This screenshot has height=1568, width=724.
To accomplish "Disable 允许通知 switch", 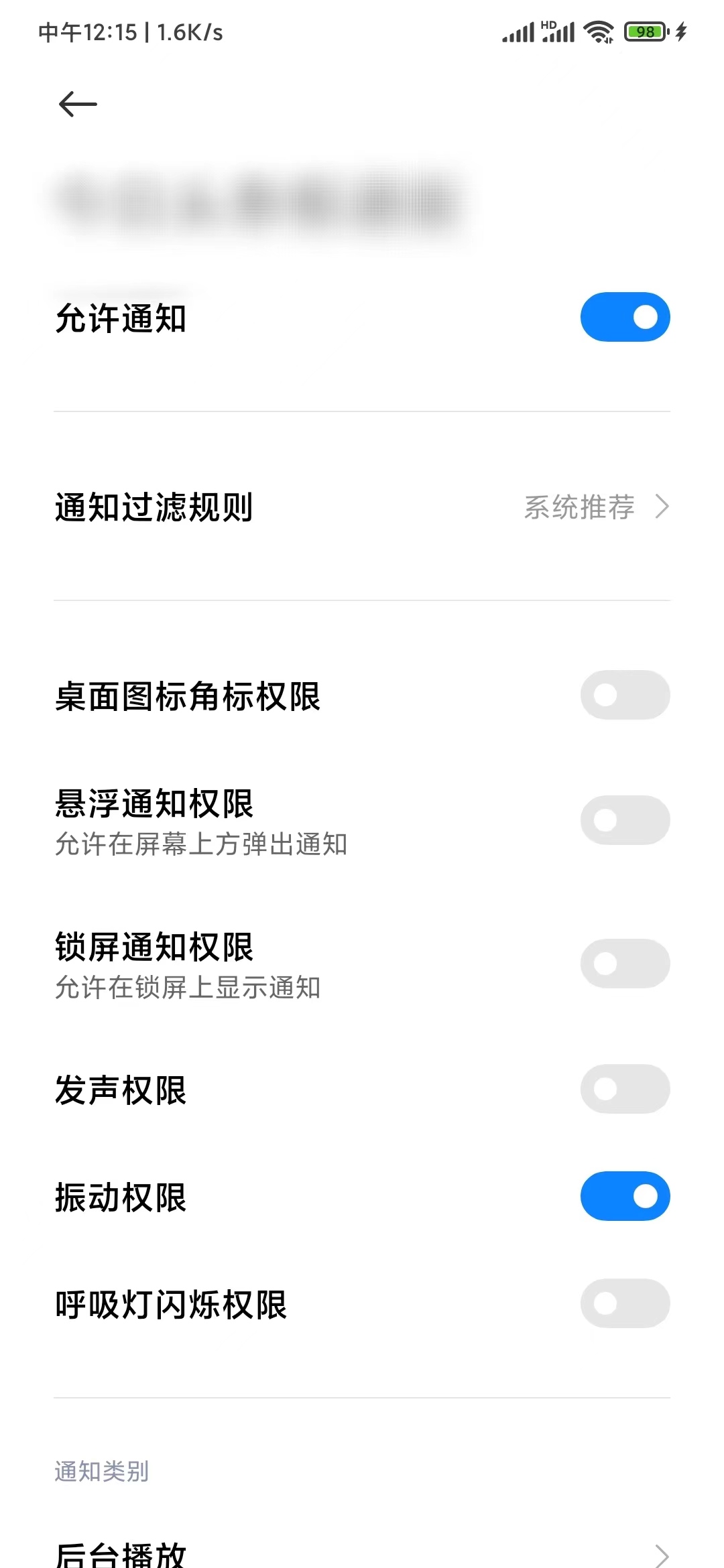I will 625,316.
